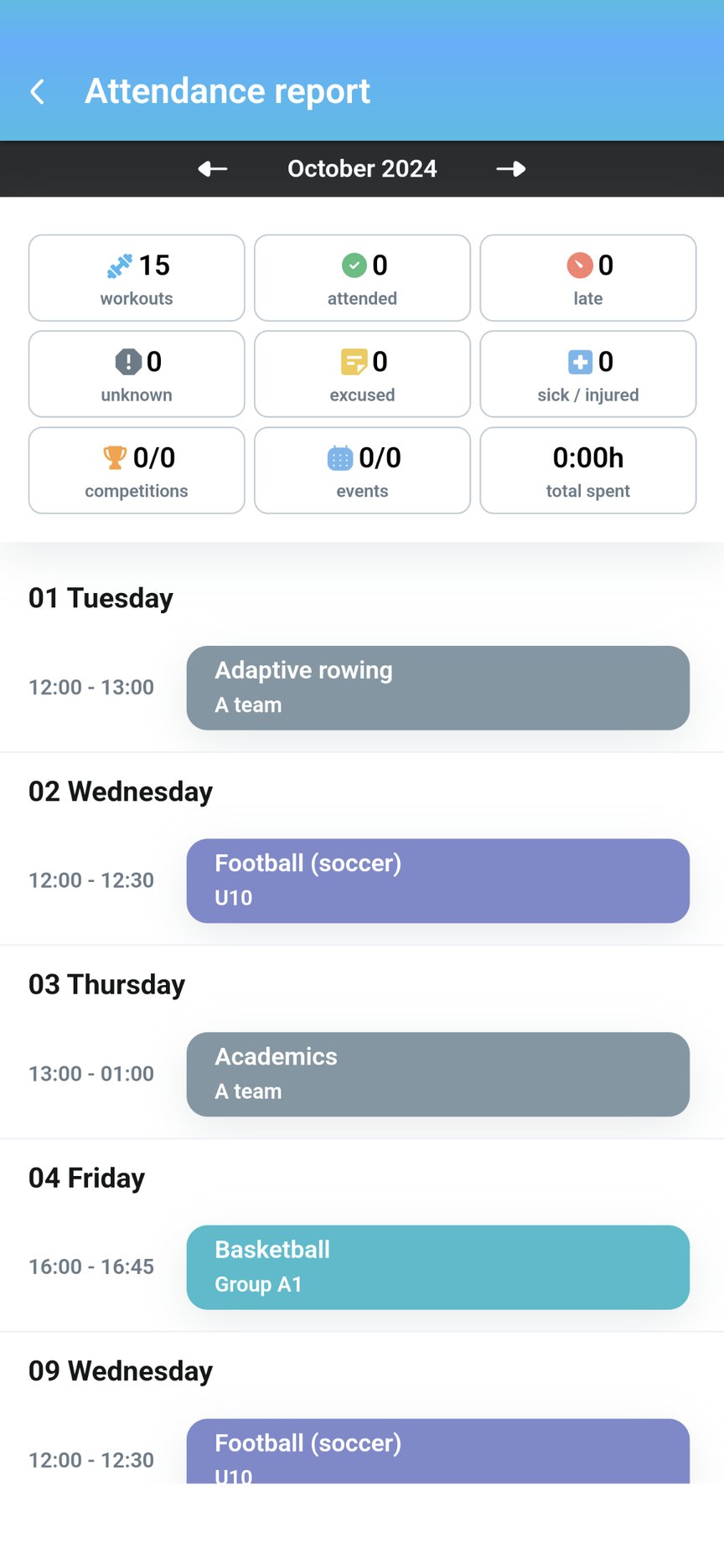This screenshot has height=1568, width=724.
Task: Select the 13:00 - 01:00 Academics time slot
Action: (x=90, y=1073)
